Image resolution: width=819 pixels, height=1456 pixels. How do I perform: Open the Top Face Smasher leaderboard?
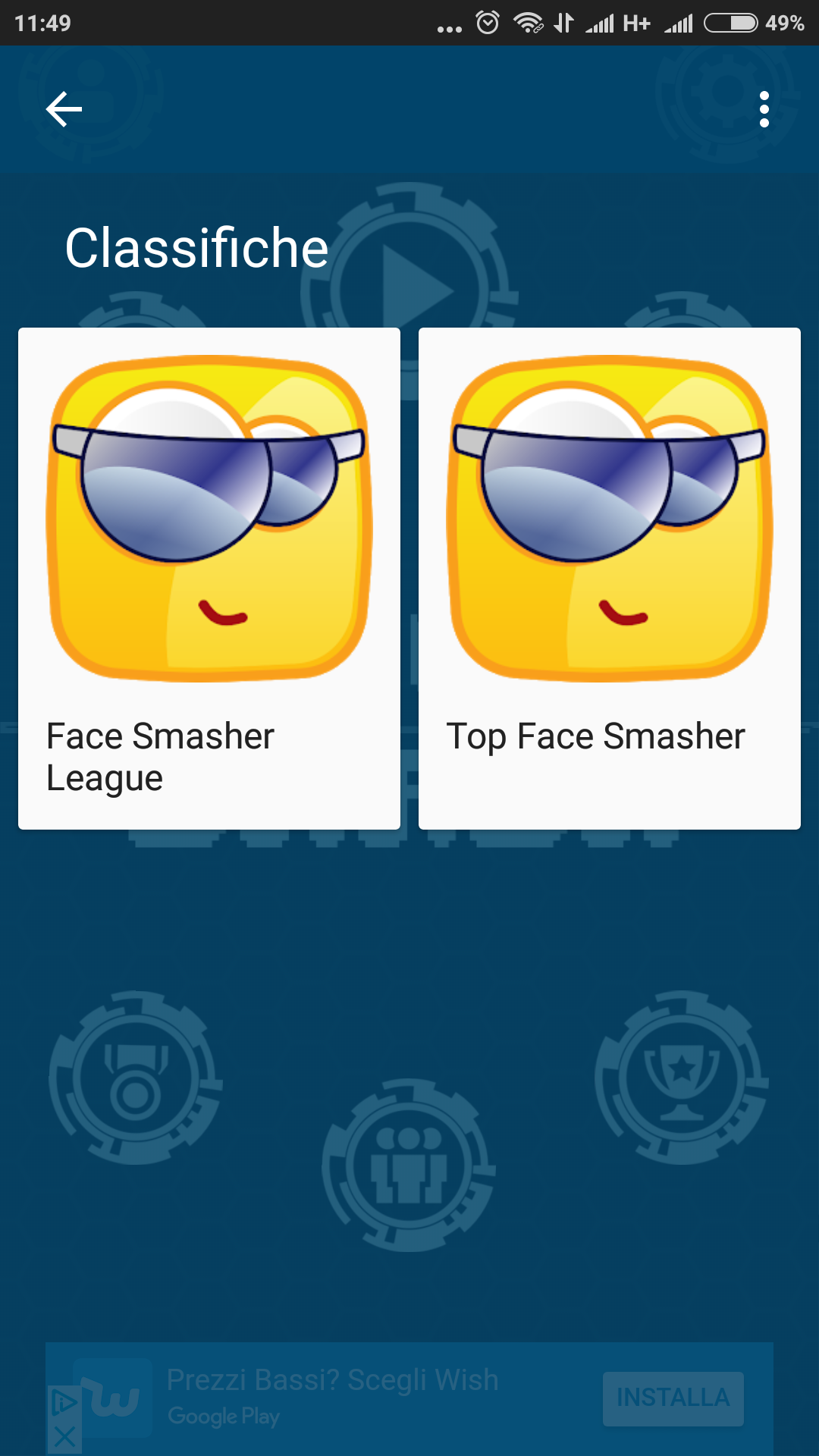click(610, 578)
